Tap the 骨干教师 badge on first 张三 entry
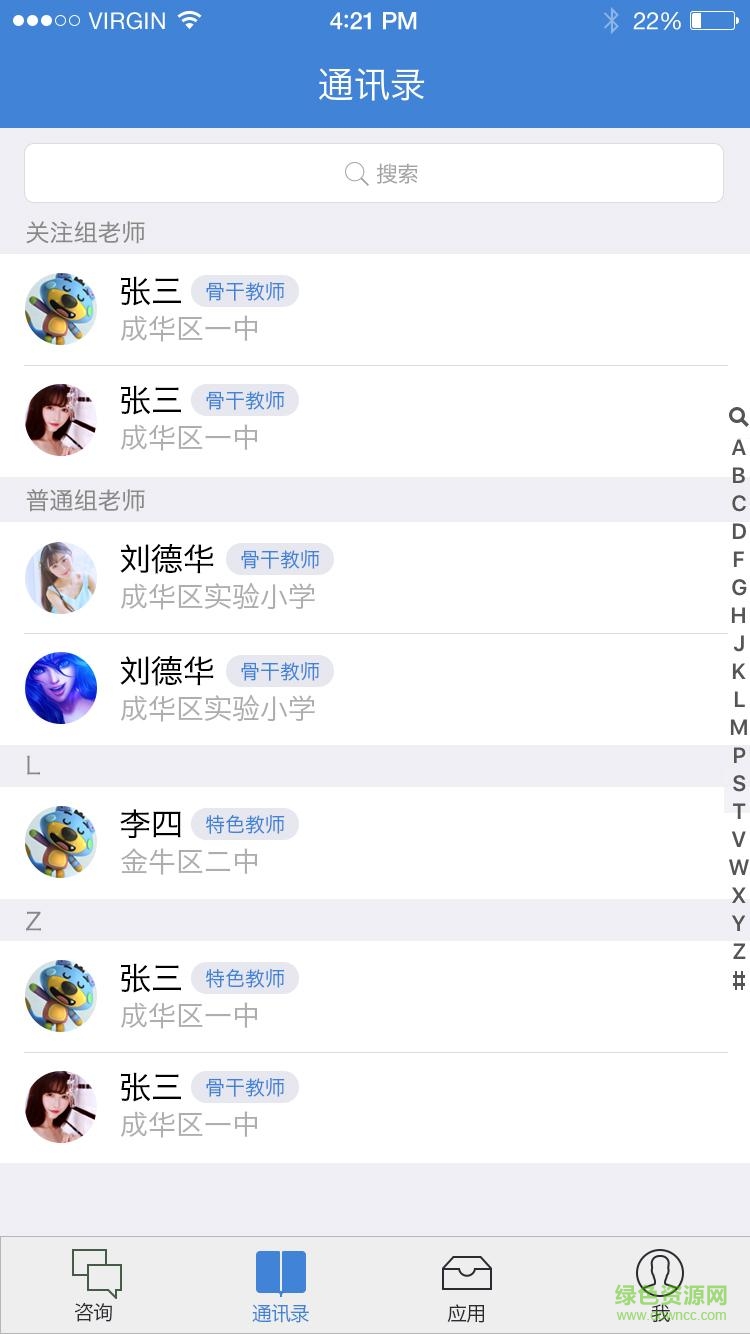Image resolution: width=750 pixels, height=1334 pixels. (x=246, y=291)
